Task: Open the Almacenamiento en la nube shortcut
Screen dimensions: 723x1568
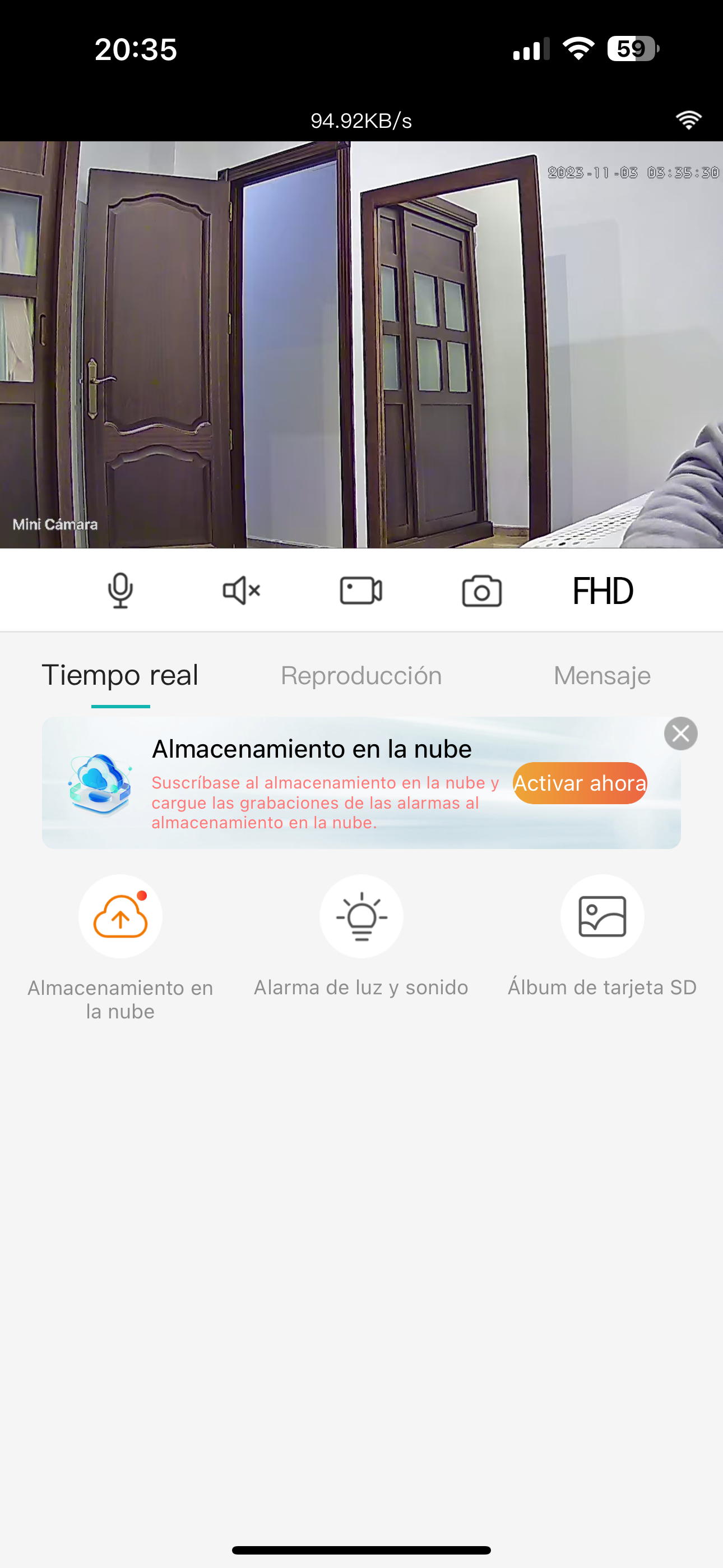Action: pos(121,917)
